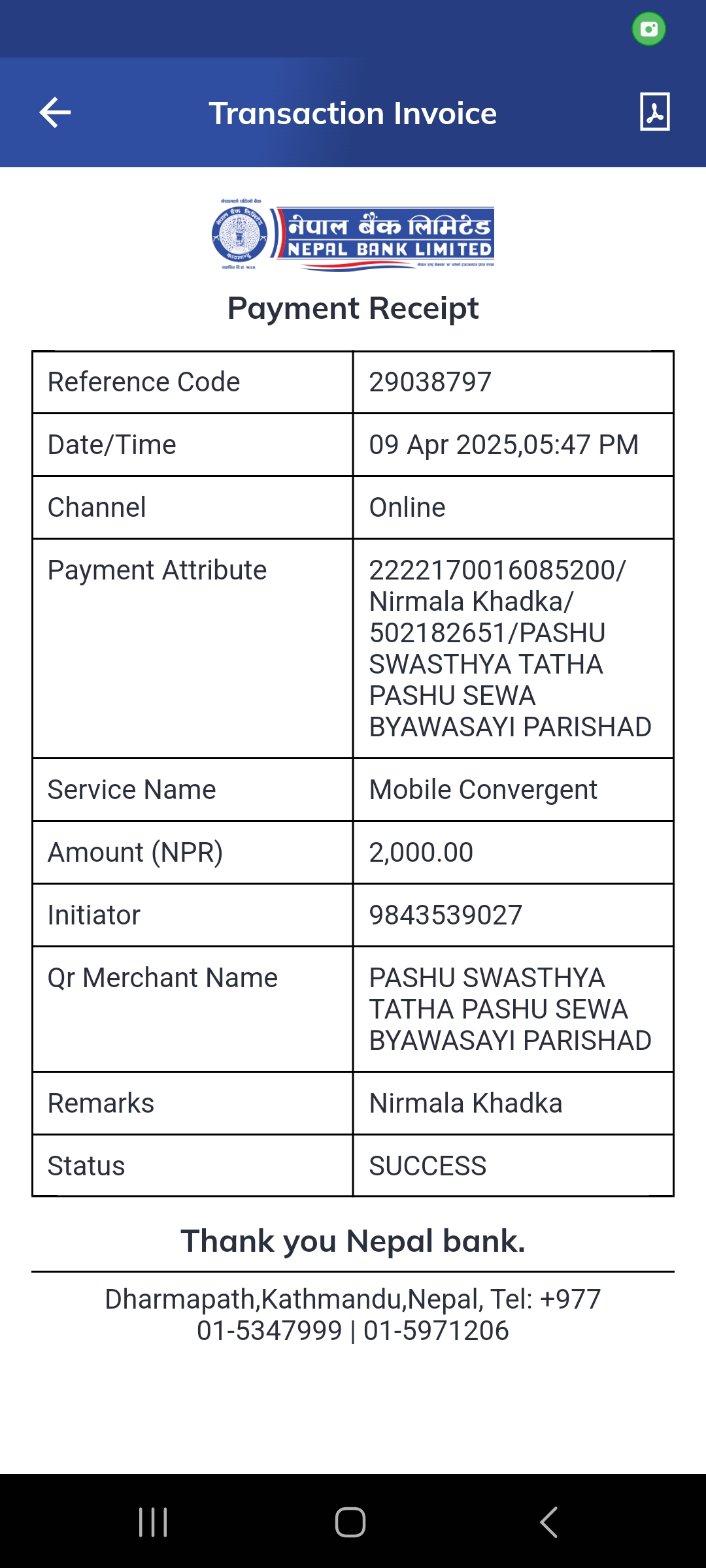706x1568 pixels.
Task: Open recent apps from navigation bar
Action: pyautogui.click(x=153, y=1522)
